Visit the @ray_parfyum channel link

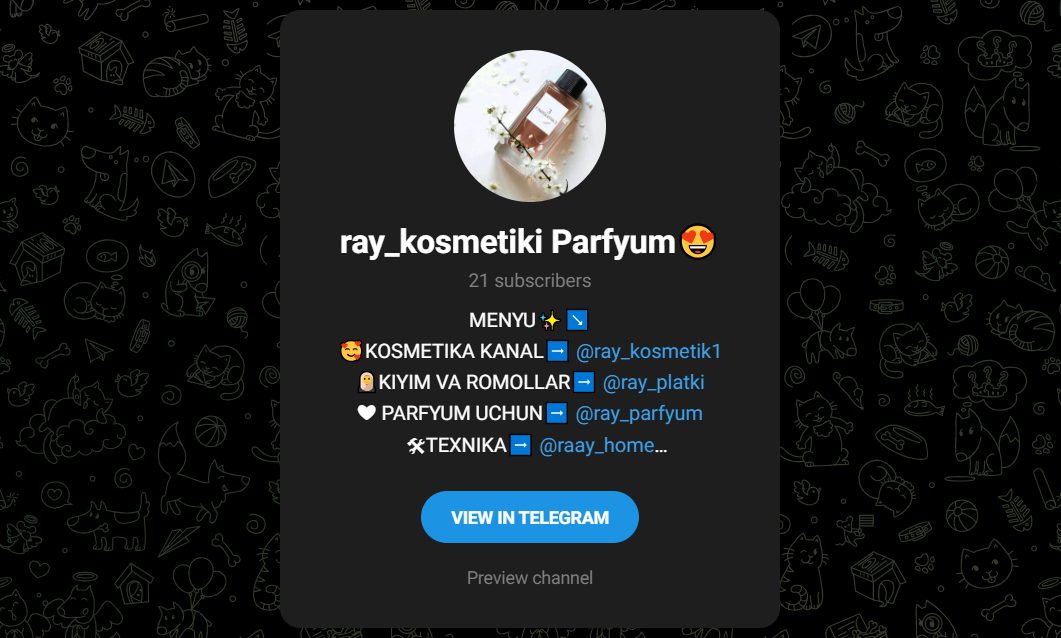pos(639,414)
